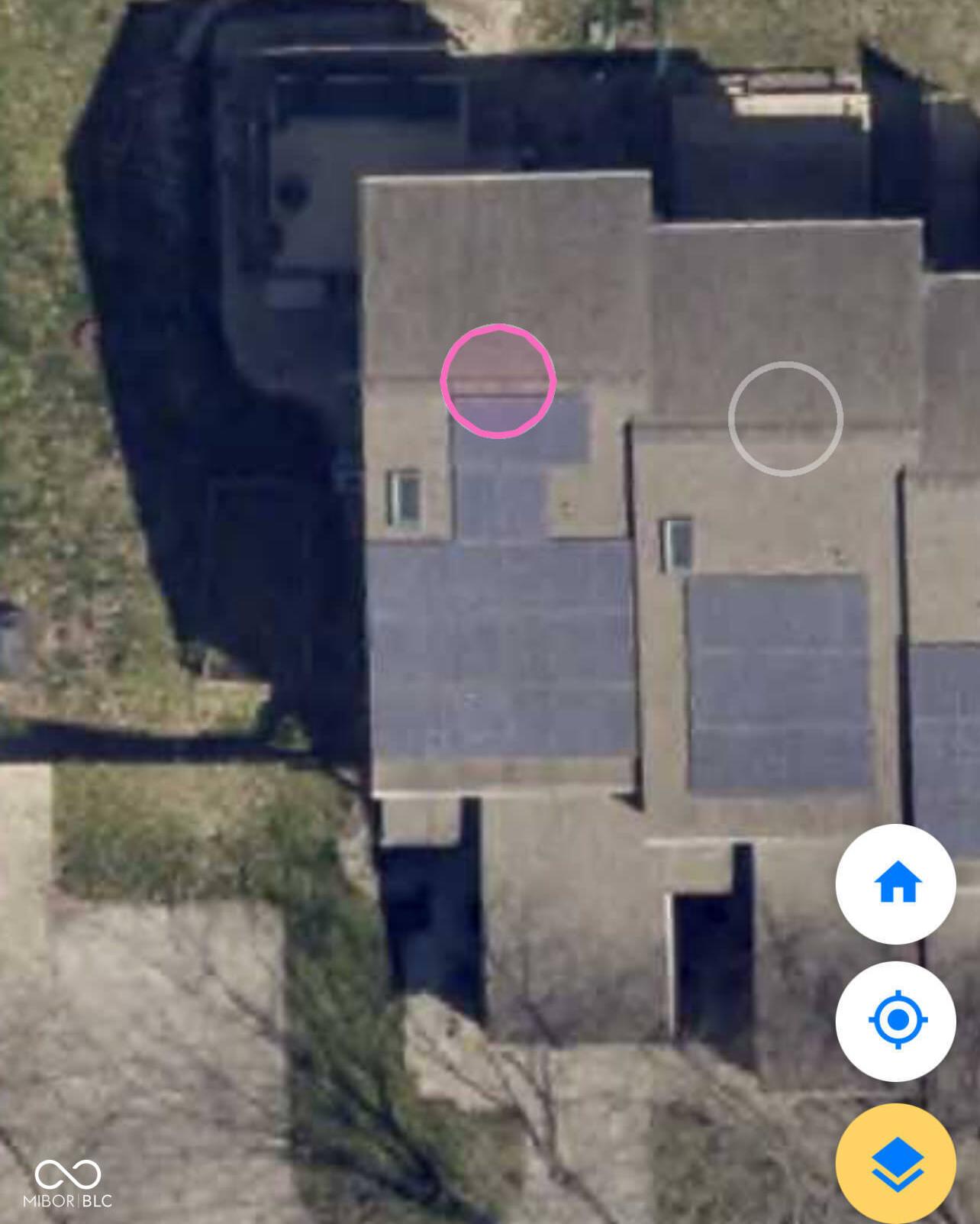Select the gray circle property marker
The width and height of the screenshot is (980, 1224).
[785, 418]
